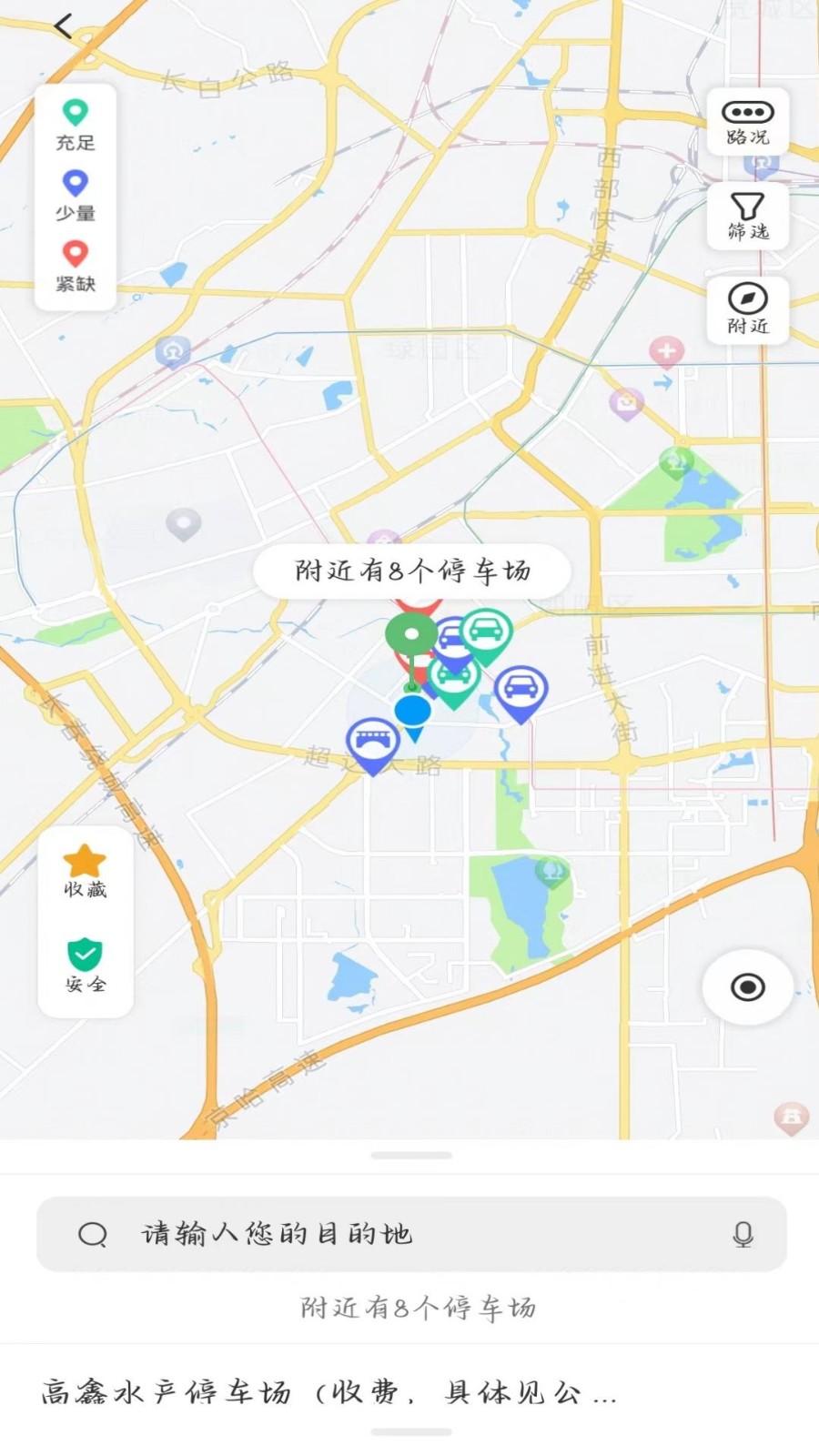Toggle the 路况 traffic layer
The width and height of the screenshot is (819, 1456).
coord(747,121)
